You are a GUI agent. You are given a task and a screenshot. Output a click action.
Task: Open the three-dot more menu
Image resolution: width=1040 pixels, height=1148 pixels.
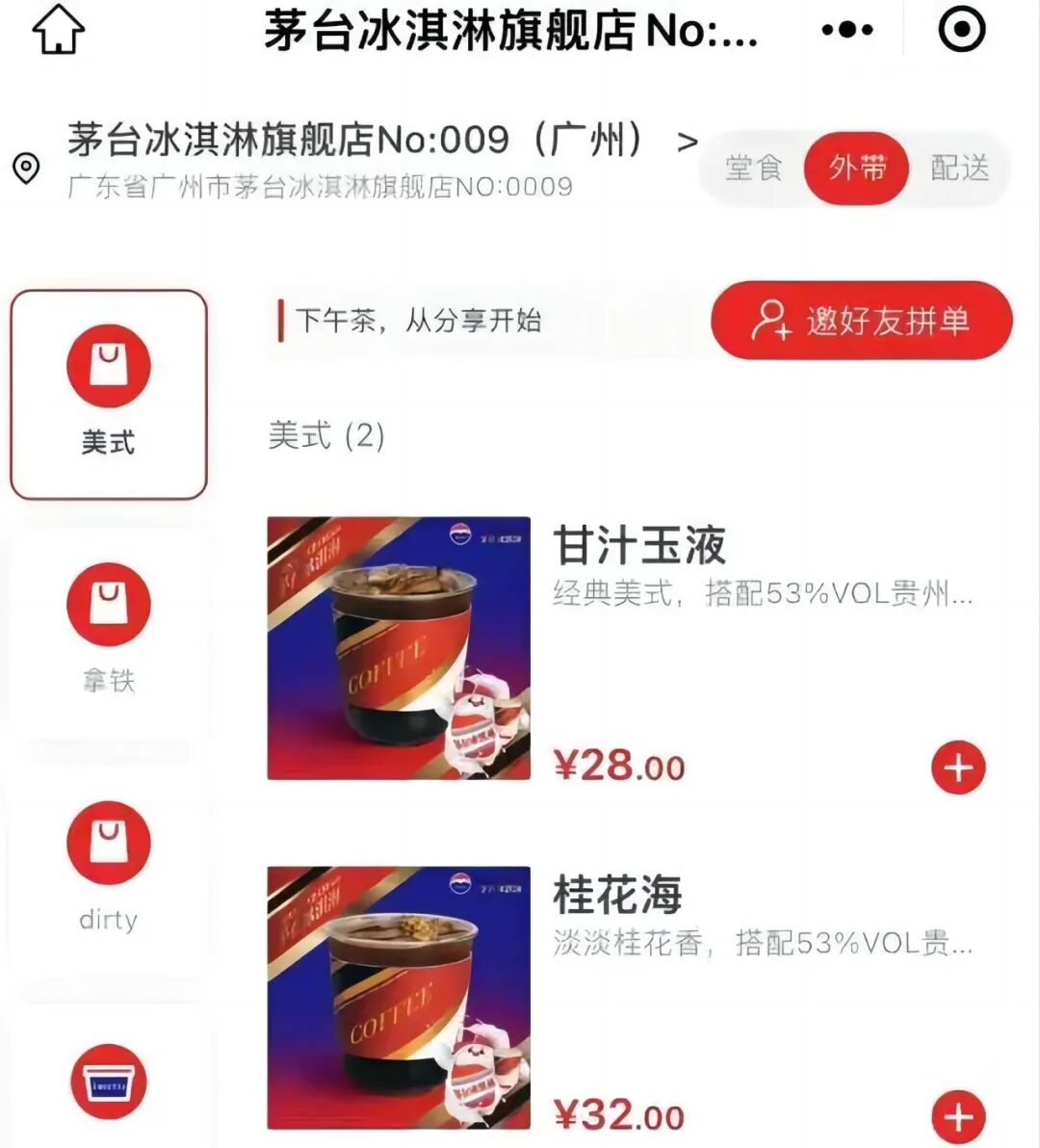pos(846,30)
